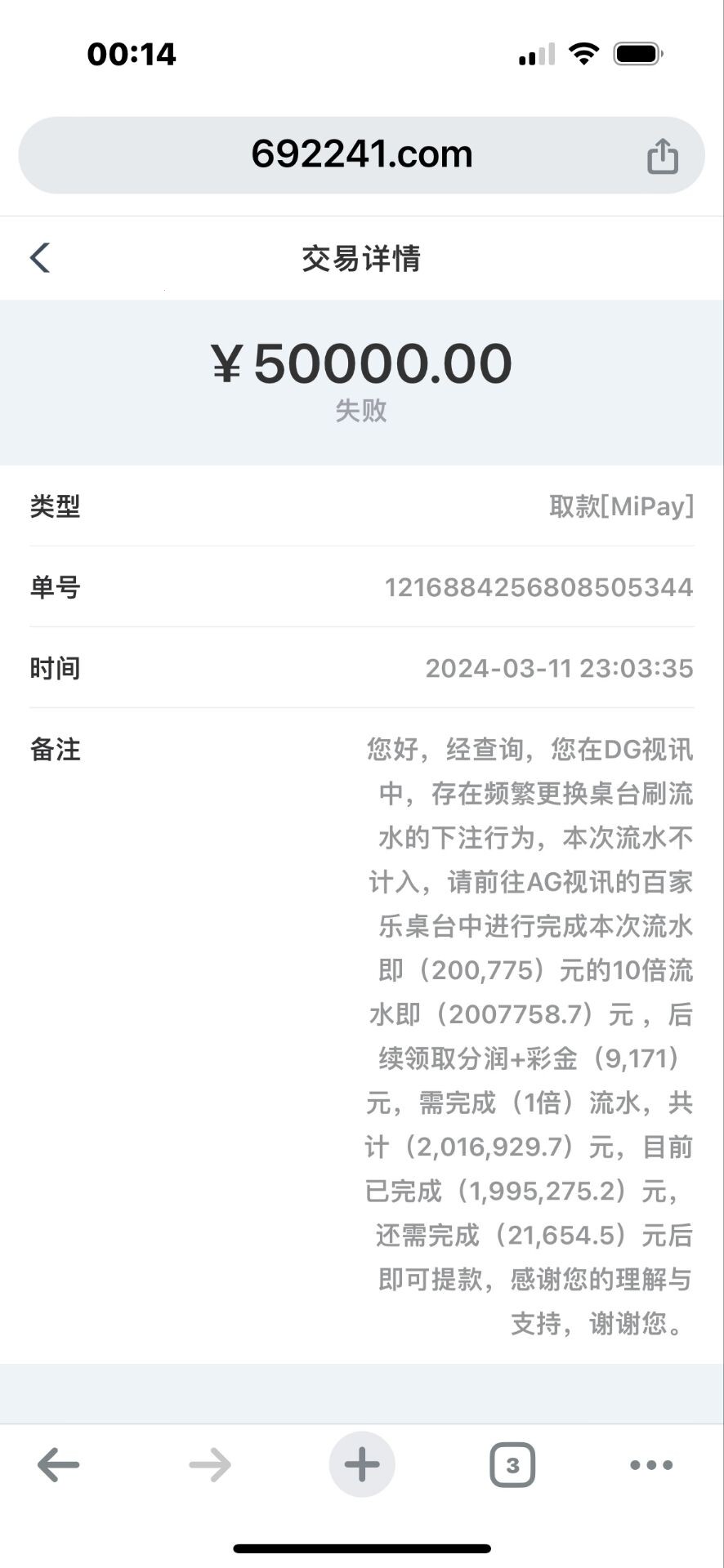Open the browser's more options menu
The width and height of the screenshot is (724, 1568).
point(651,1464)
